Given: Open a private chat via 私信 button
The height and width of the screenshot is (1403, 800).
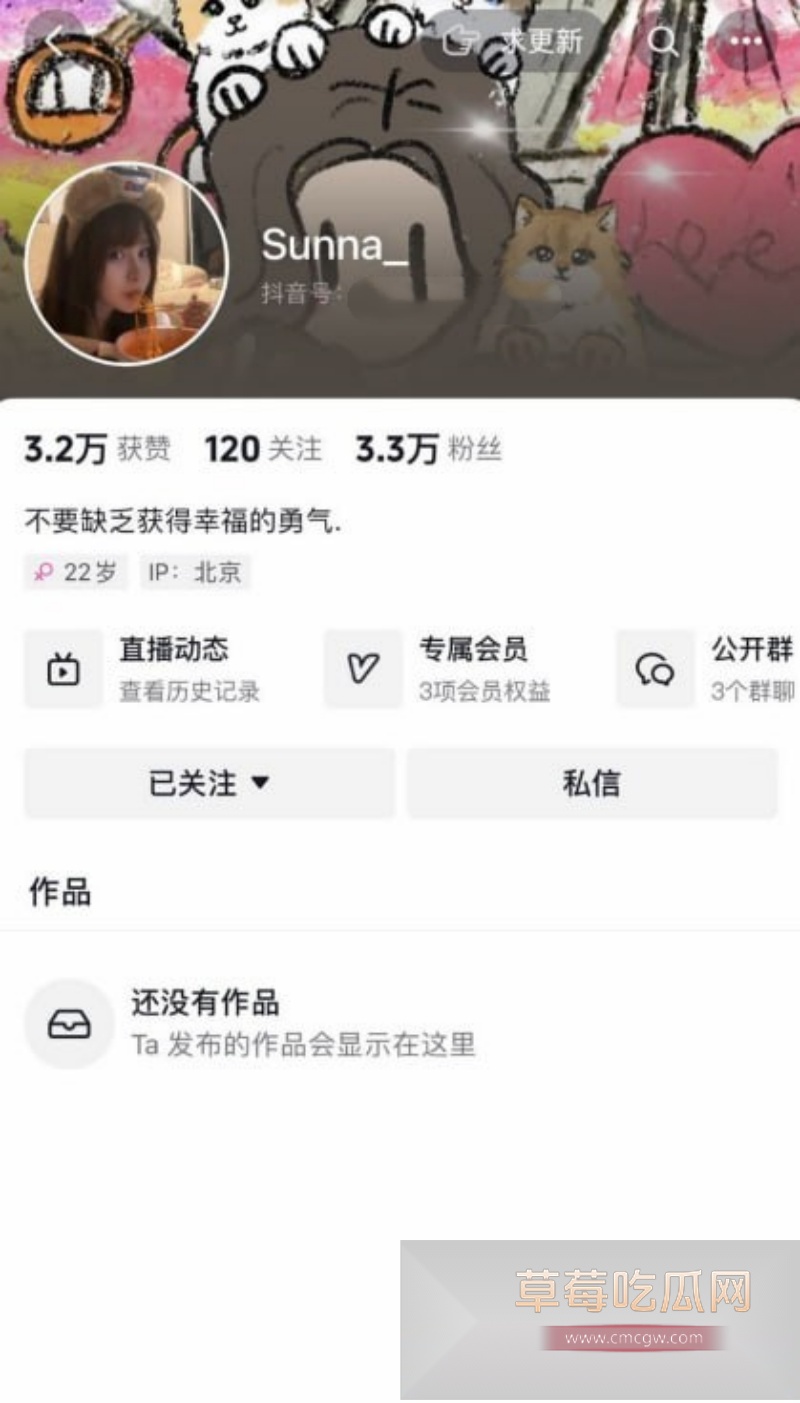Looking at the screenshot, I should pyautogui.click(x=591, y=784).
